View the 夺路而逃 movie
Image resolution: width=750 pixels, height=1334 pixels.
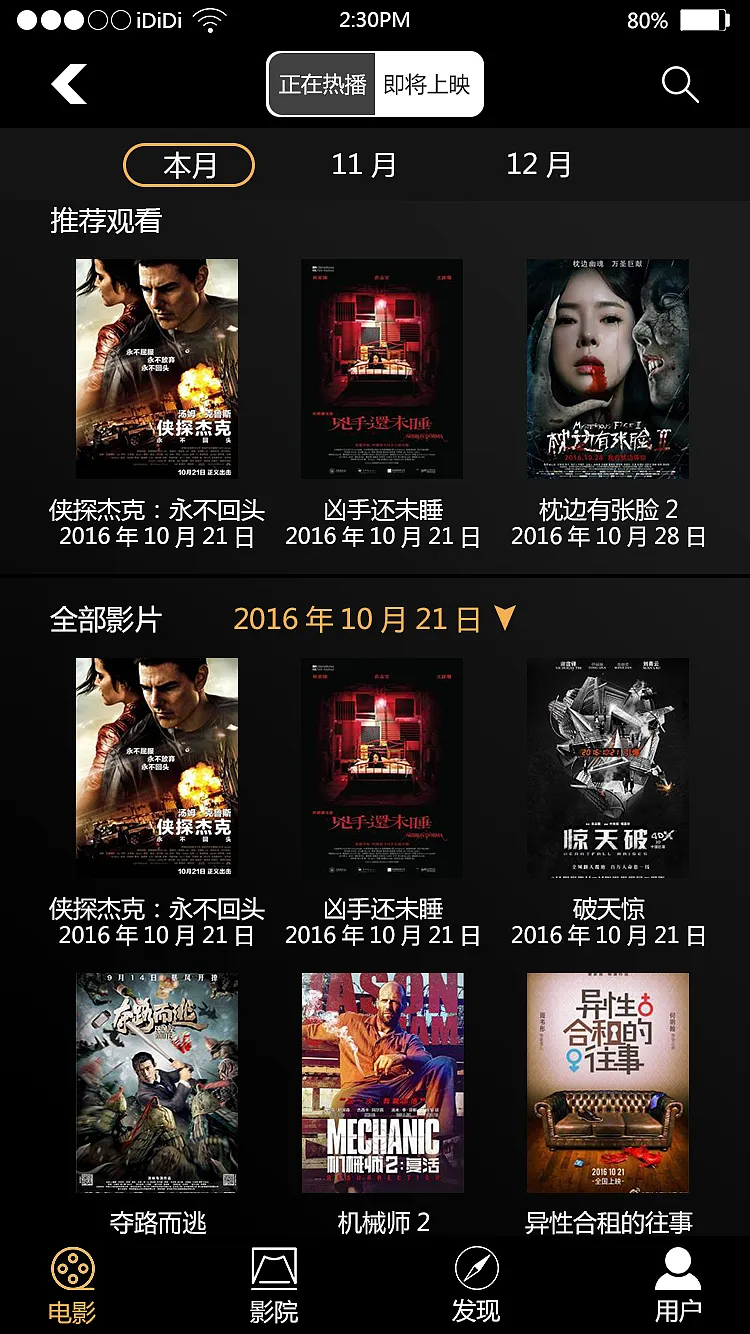pos(157,1083)
